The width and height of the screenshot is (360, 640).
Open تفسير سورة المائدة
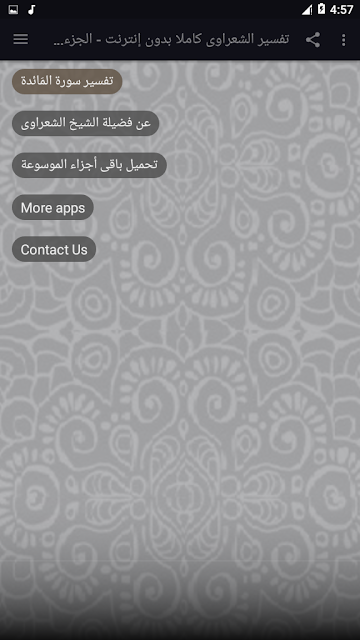pyautogui.click(x=67, y=81)
